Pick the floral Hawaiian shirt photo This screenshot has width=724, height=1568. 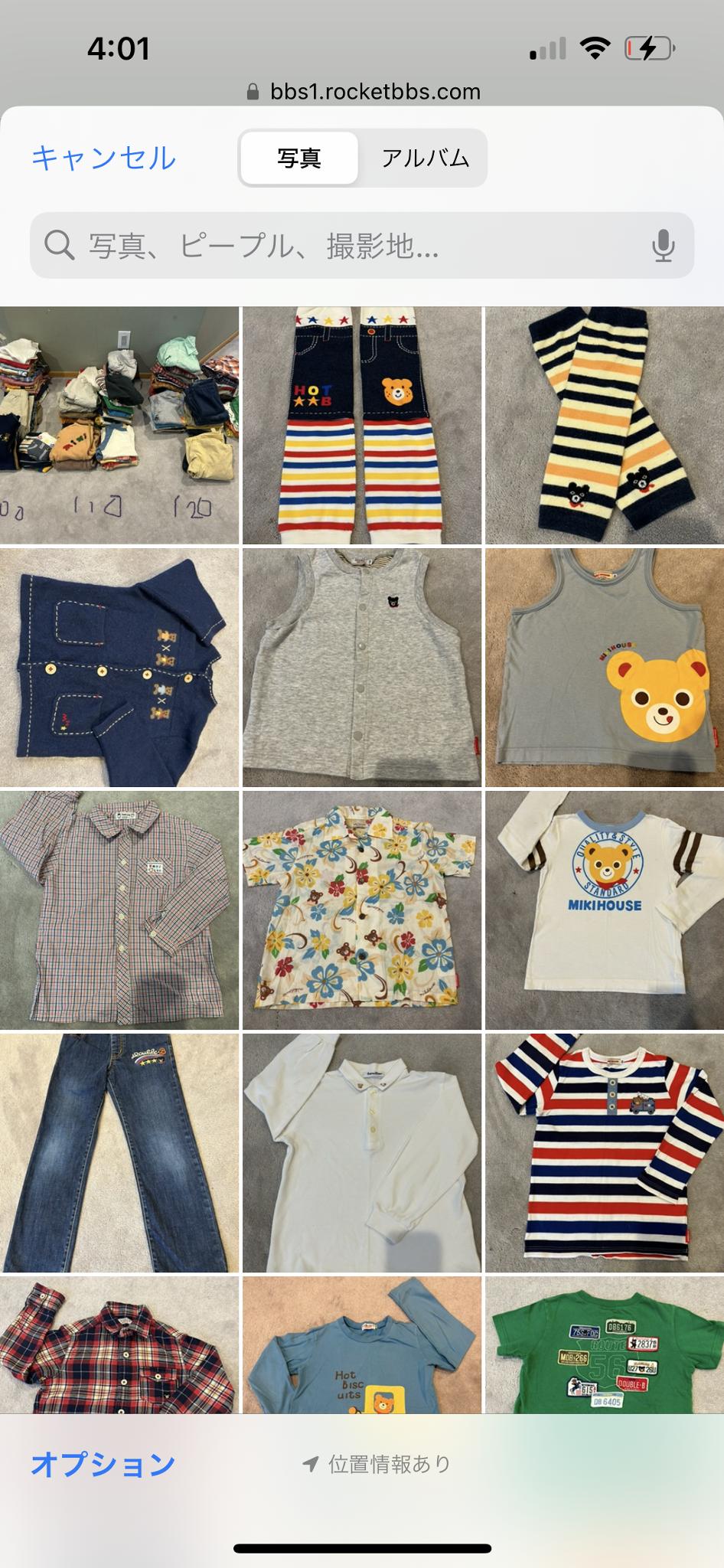point(362,910)
